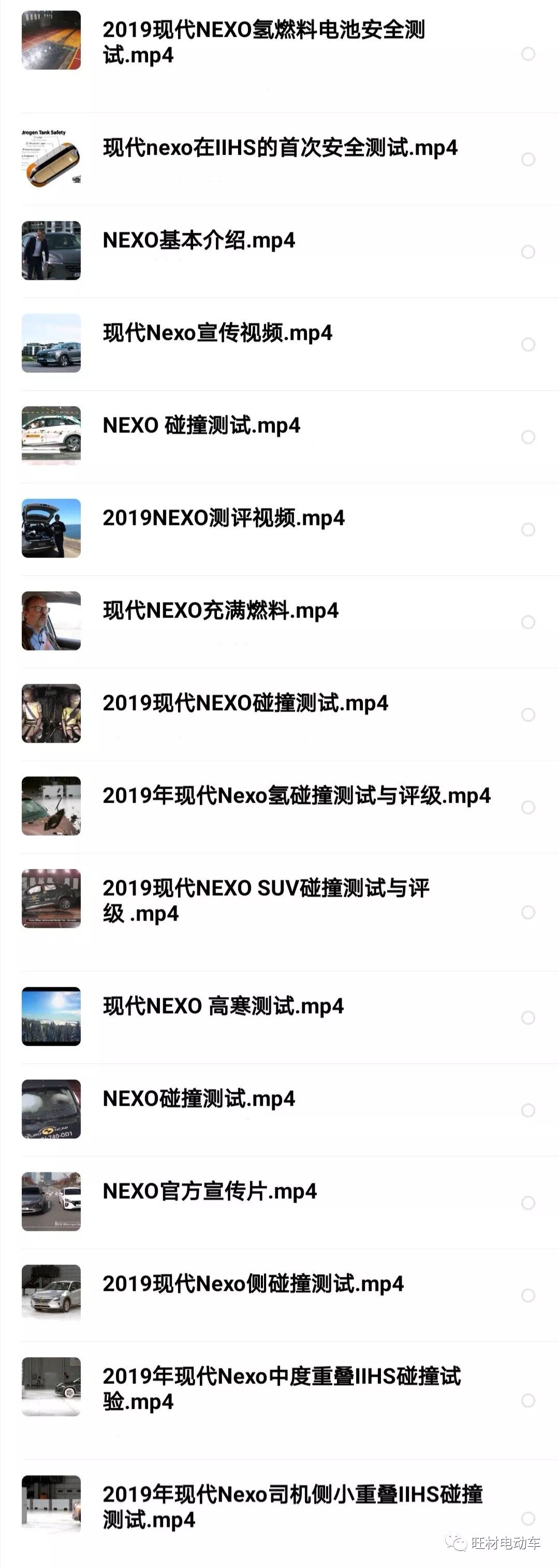Screen dimensions: 559x1568
Task: Select 2019NEXO测评视频.mp4 with its circle
Action: [528, 530]
